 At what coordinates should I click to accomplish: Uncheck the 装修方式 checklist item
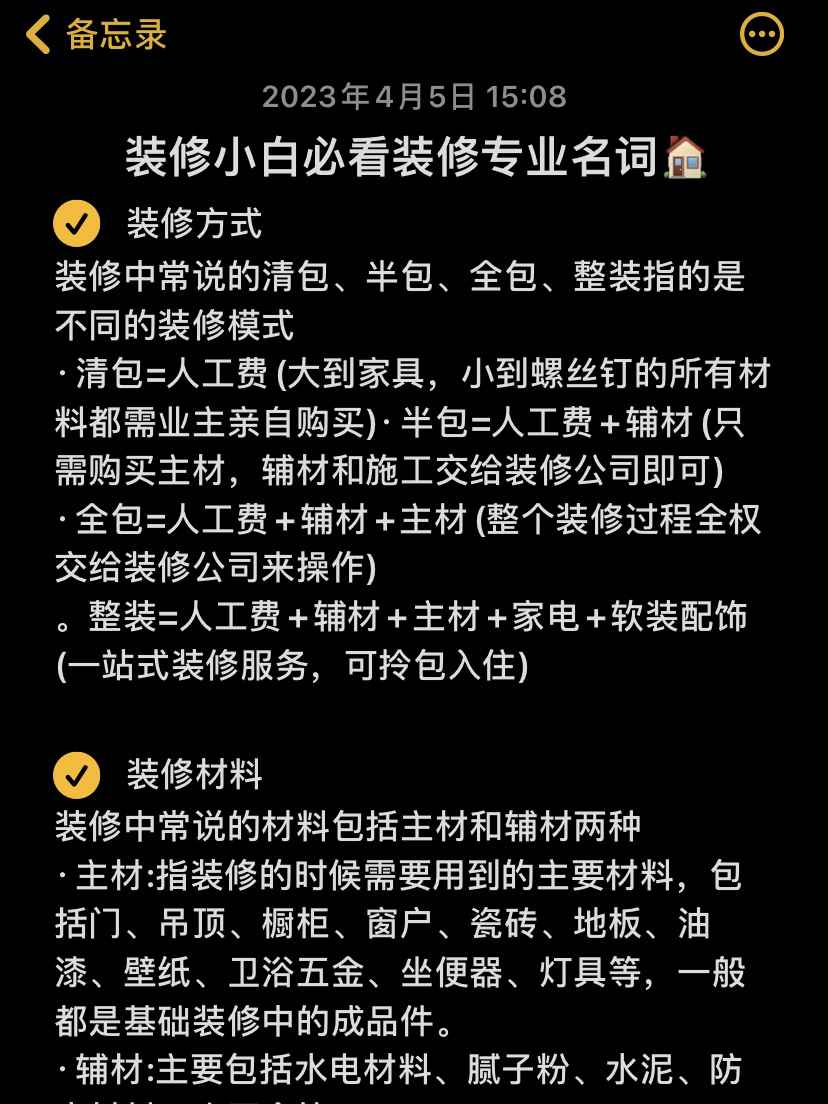click(x=77, y=223)
